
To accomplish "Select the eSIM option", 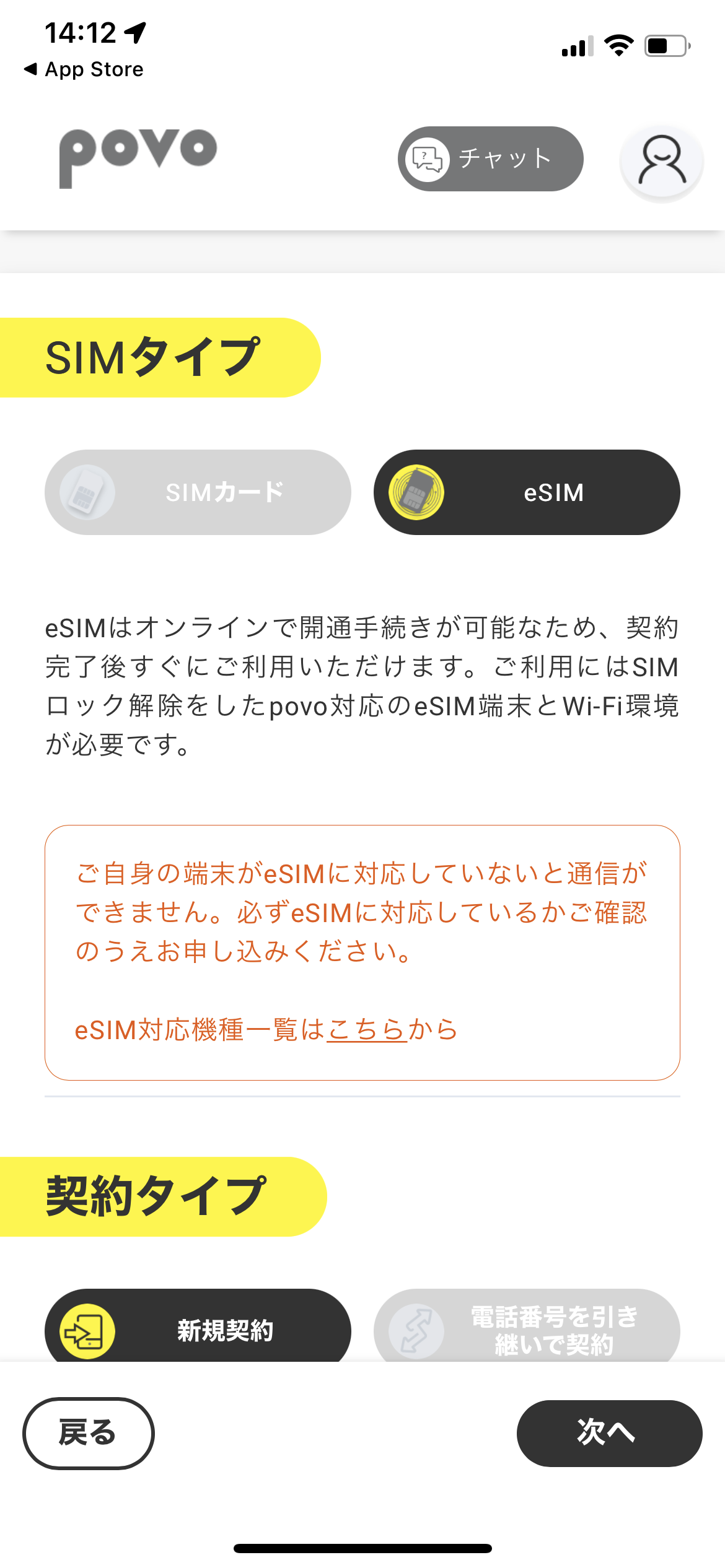I will pos(527,492).
